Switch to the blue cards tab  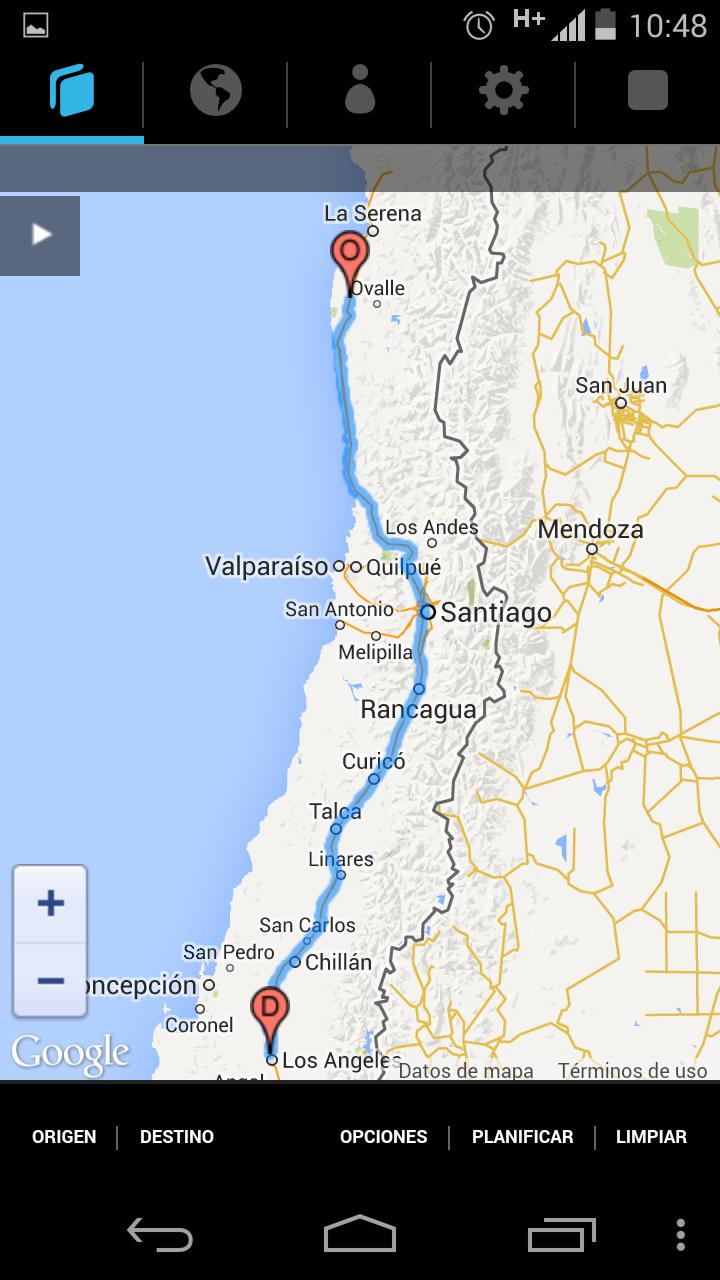(72, 92)
